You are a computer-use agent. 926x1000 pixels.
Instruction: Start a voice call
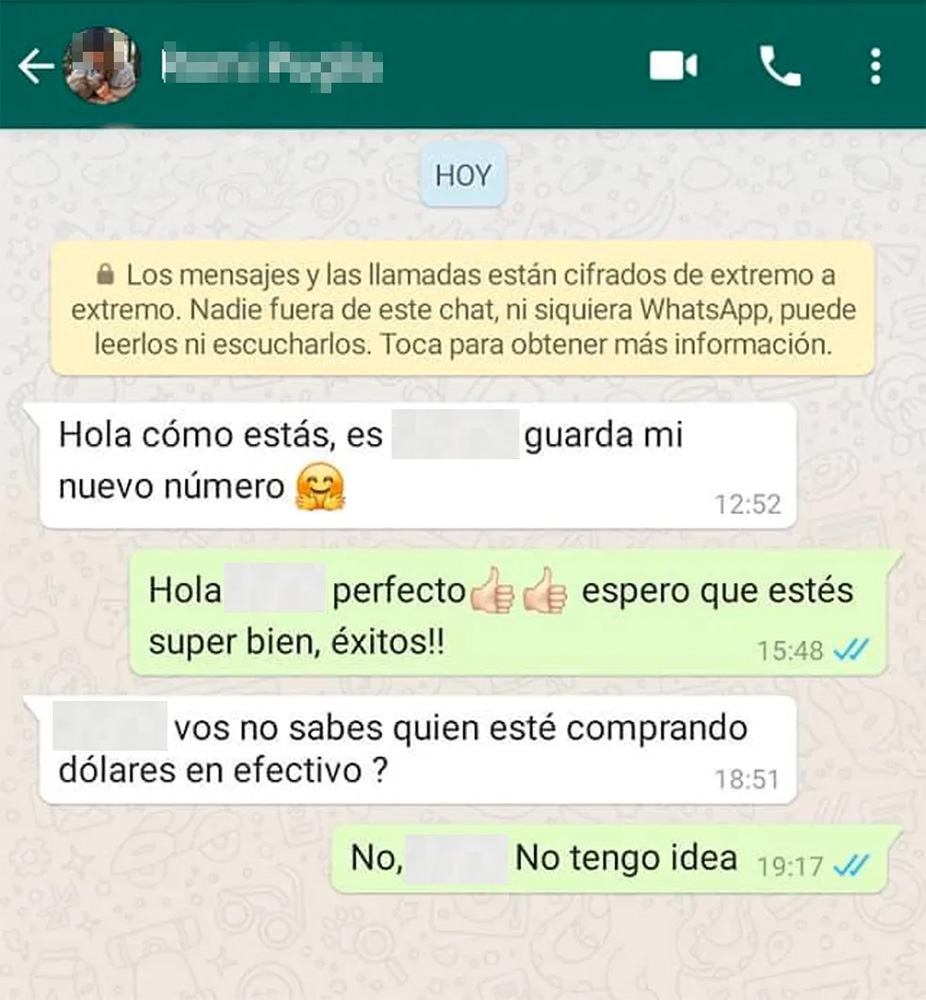pos(780,67)
